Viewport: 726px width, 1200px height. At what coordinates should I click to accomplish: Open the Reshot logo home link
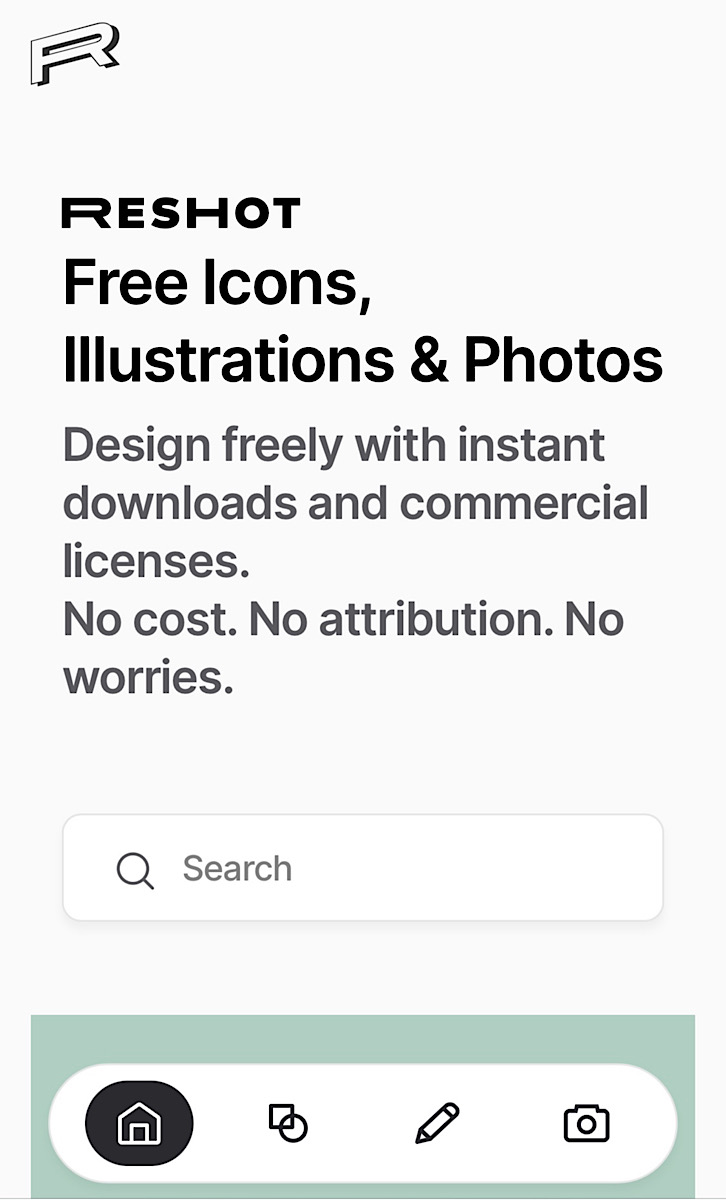tap(74, 53)
